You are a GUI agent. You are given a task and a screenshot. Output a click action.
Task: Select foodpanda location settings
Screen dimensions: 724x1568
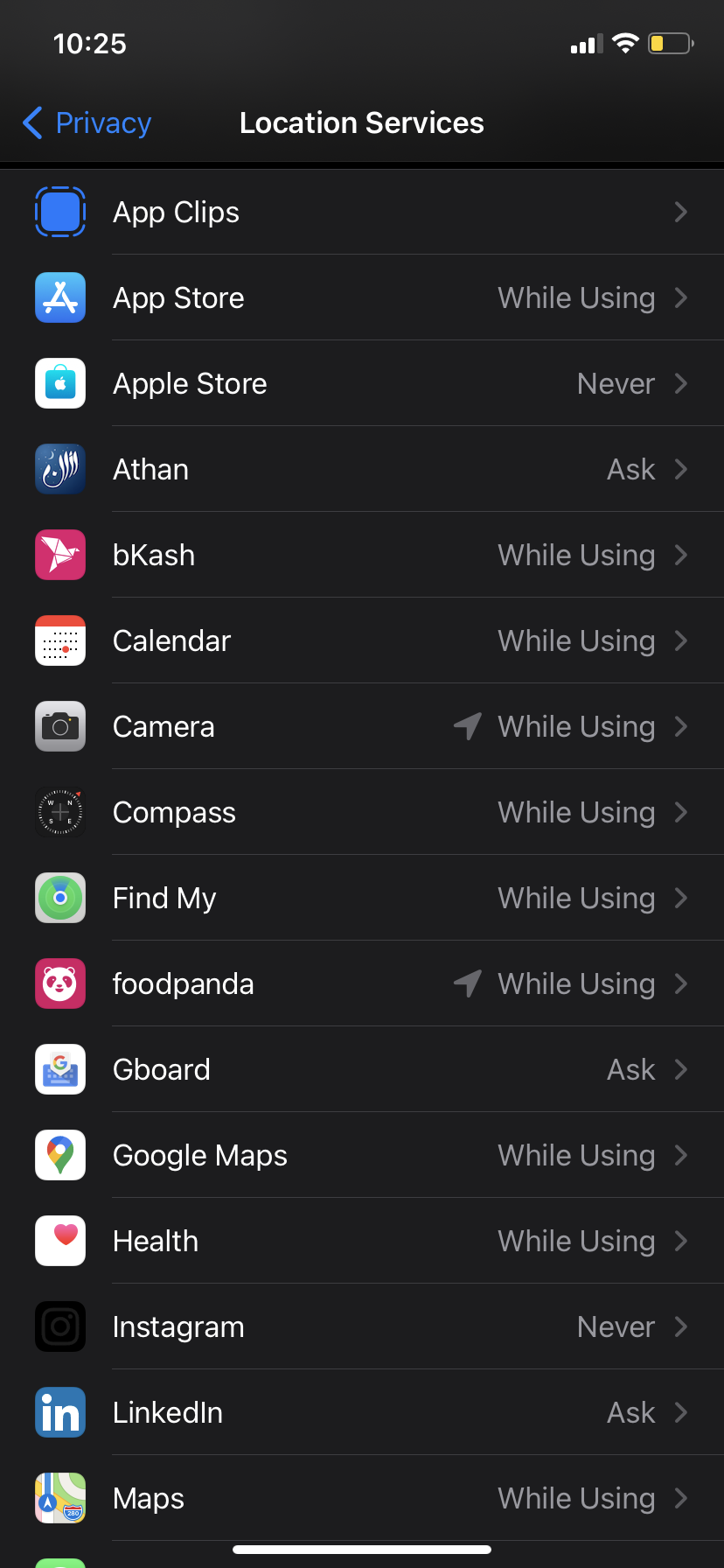[362, 984]
